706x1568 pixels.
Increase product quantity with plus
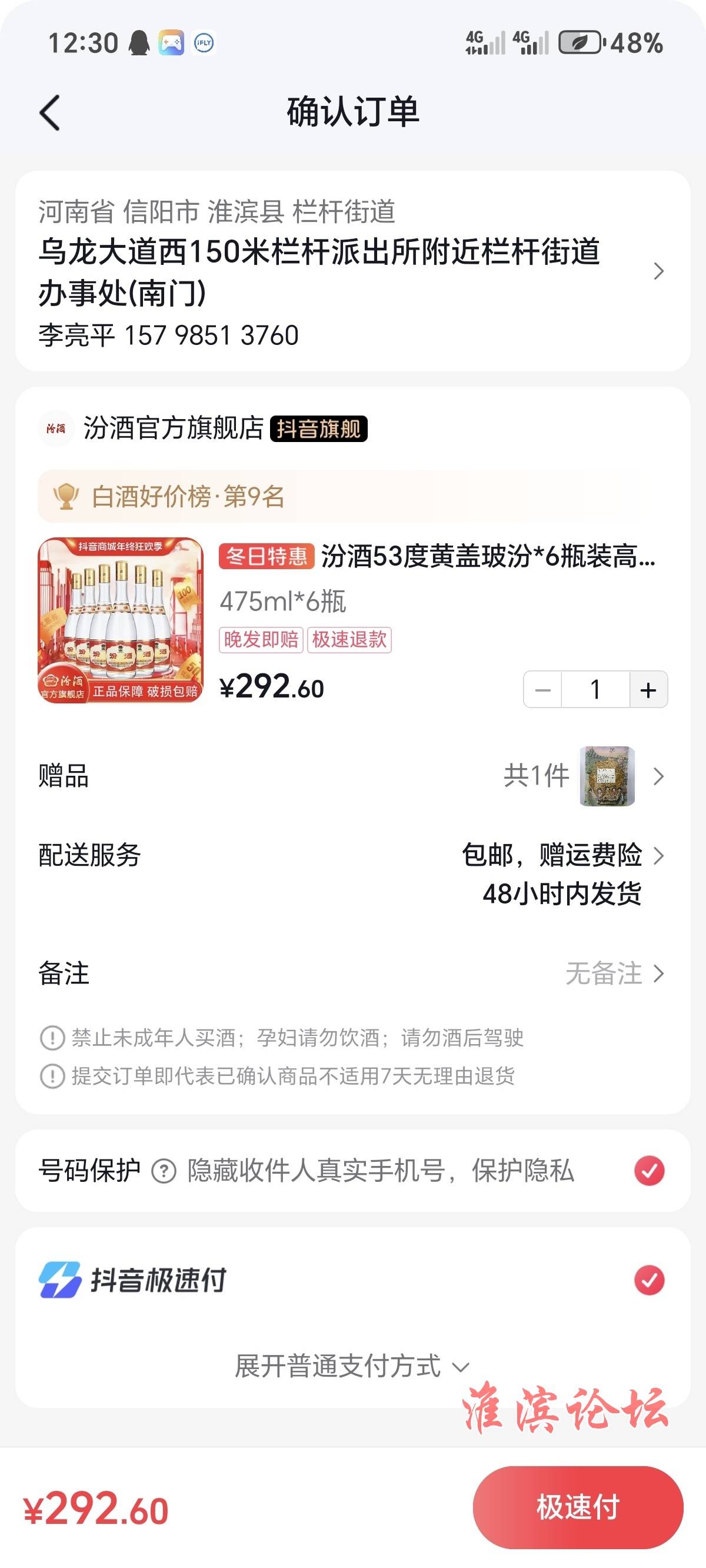(x=648, y=690)
